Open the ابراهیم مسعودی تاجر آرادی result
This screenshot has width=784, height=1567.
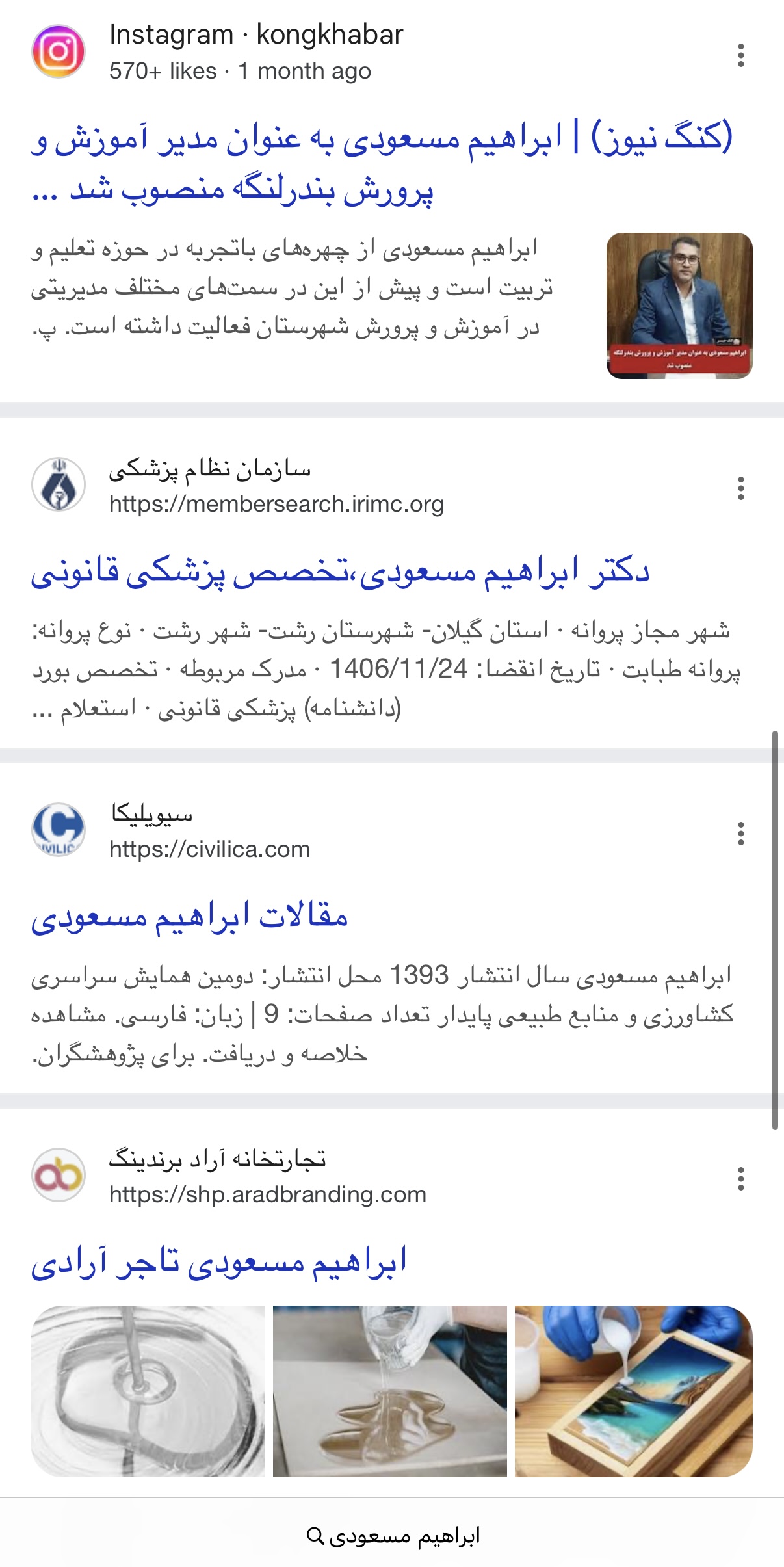(x=219, y=1262)
